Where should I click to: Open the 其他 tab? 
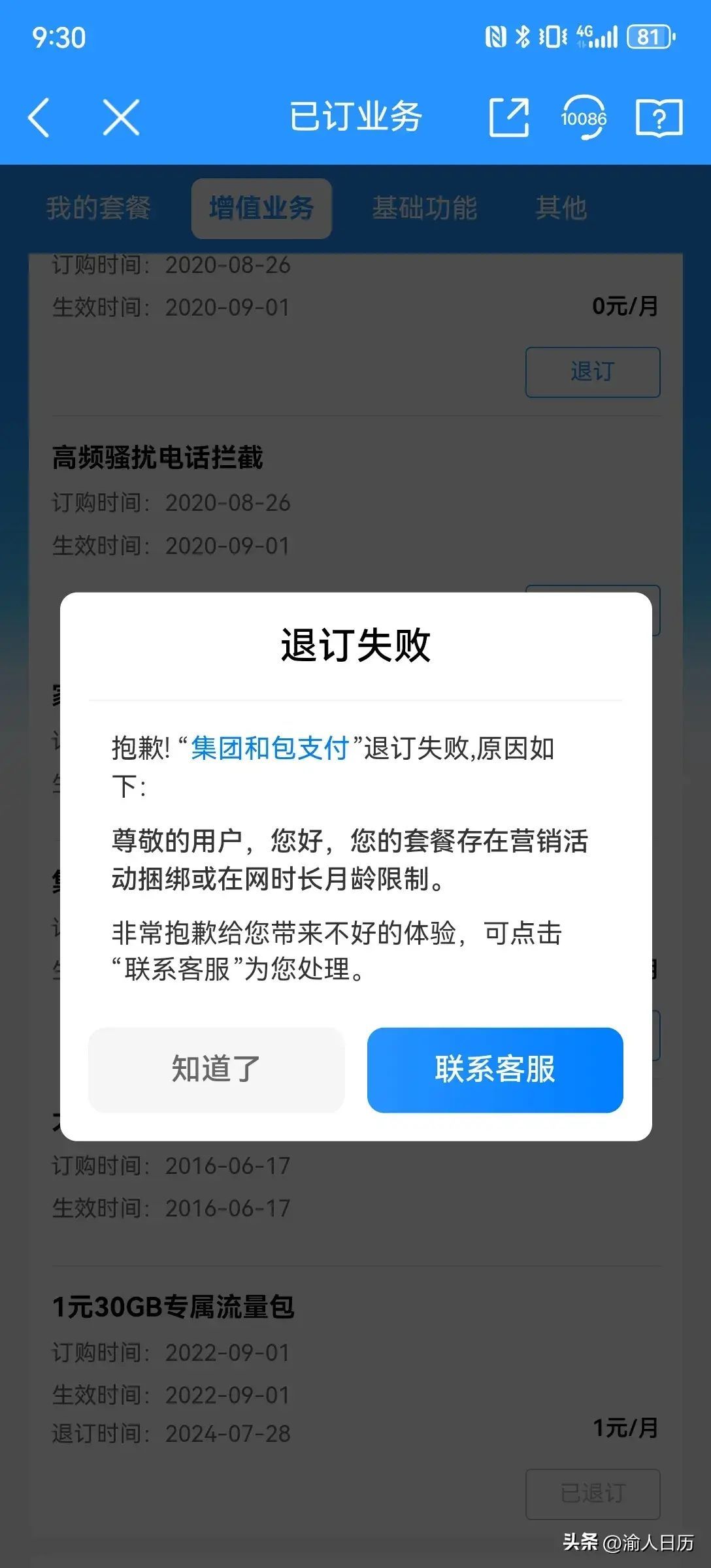coord(561,208)
